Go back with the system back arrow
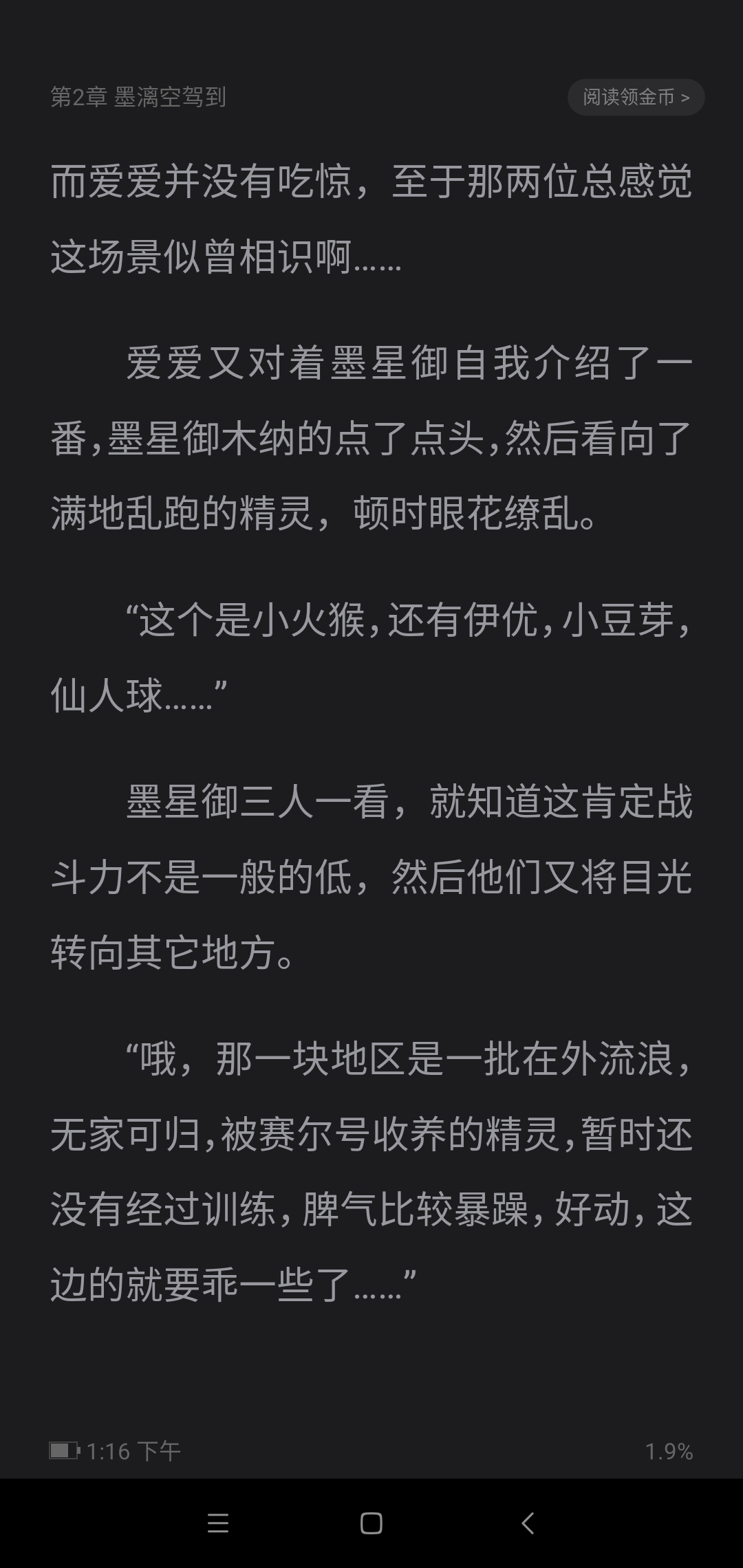Screen dimensions: 743x1568 pyautogui.click(x=528, y=1523)
